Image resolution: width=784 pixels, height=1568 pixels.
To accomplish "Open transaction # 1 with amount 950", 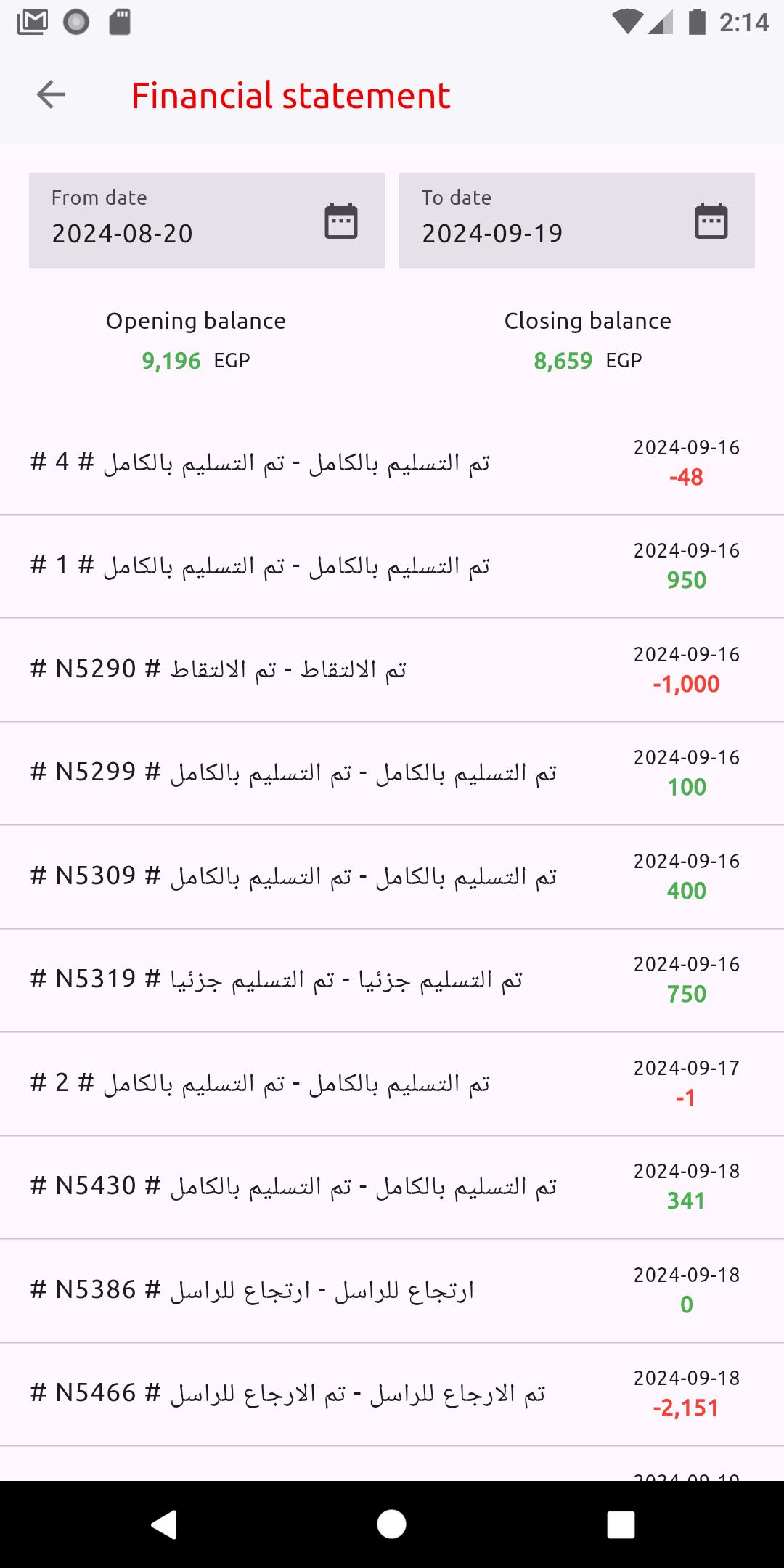I will 392,566.
